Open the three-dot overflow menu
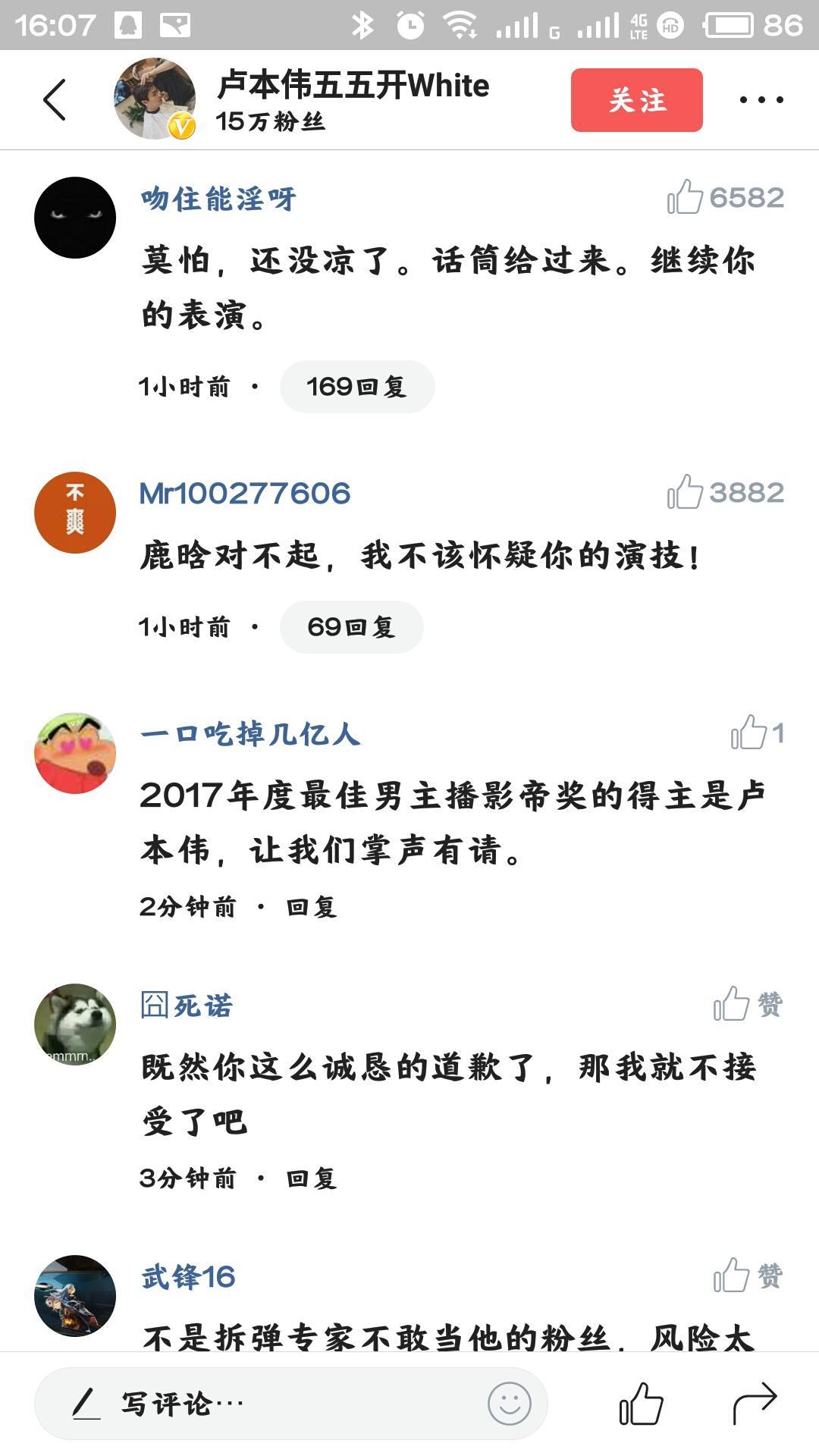 tap(761, 99)
